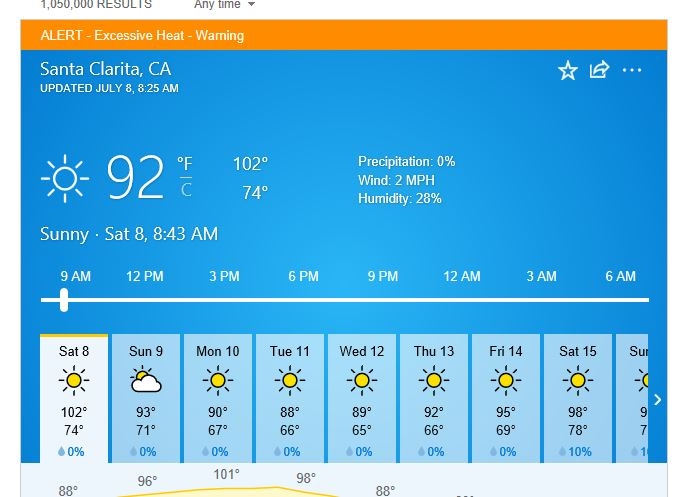Add Santa Clarita to favorites with star
The height and width of the screenshot is (497, 676).
click(x=568, y=70)
